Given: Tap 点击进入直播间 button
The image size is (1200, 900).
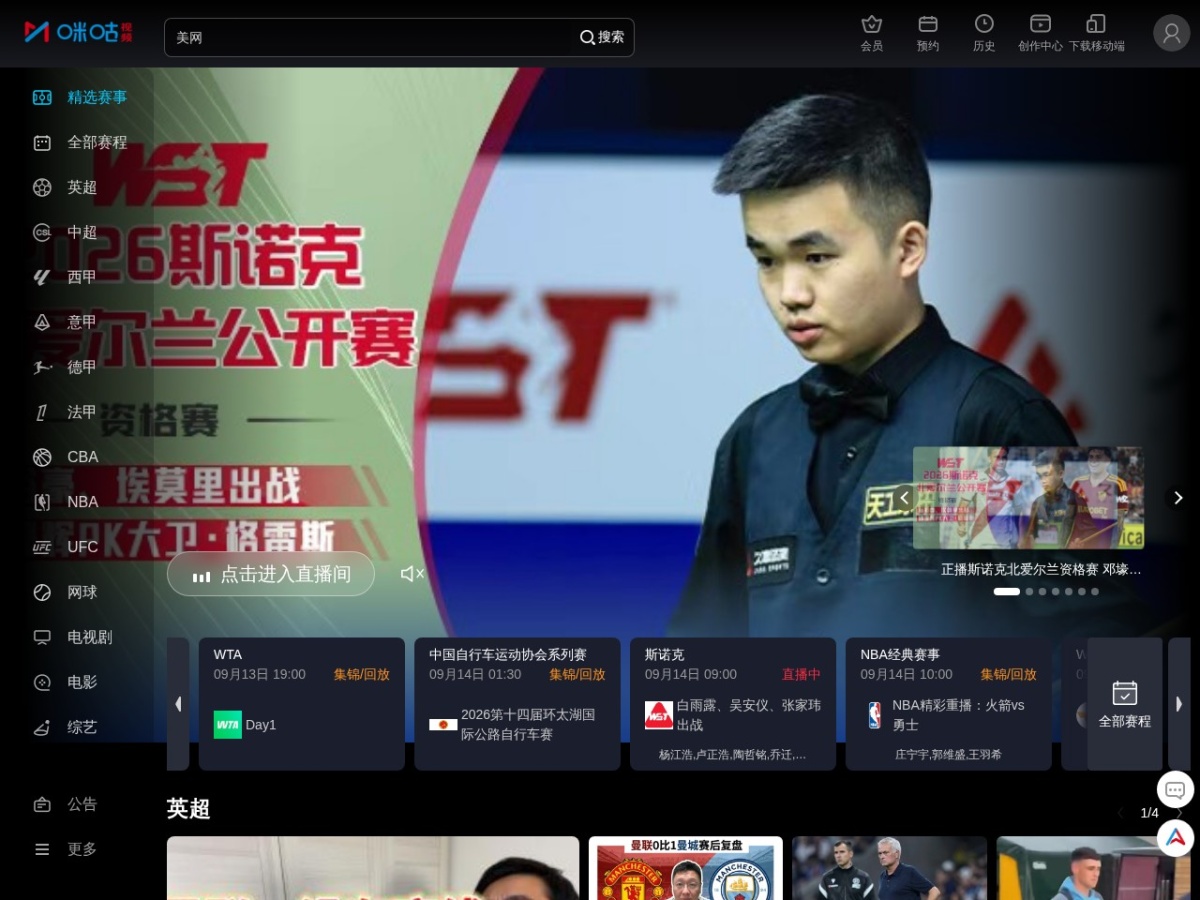Looking at the screenshot, I should [x=271, y=574].
